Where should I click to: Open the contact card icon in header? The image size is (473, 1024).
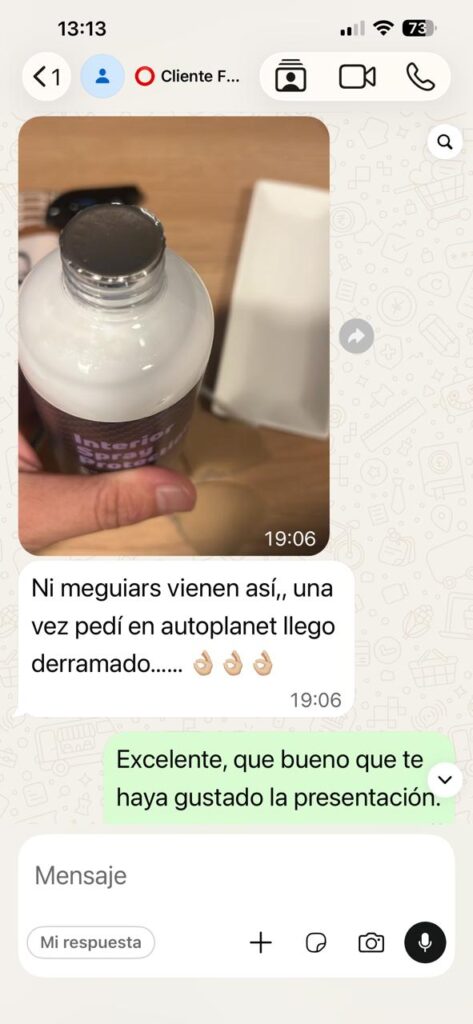click(x=291, y=76)
